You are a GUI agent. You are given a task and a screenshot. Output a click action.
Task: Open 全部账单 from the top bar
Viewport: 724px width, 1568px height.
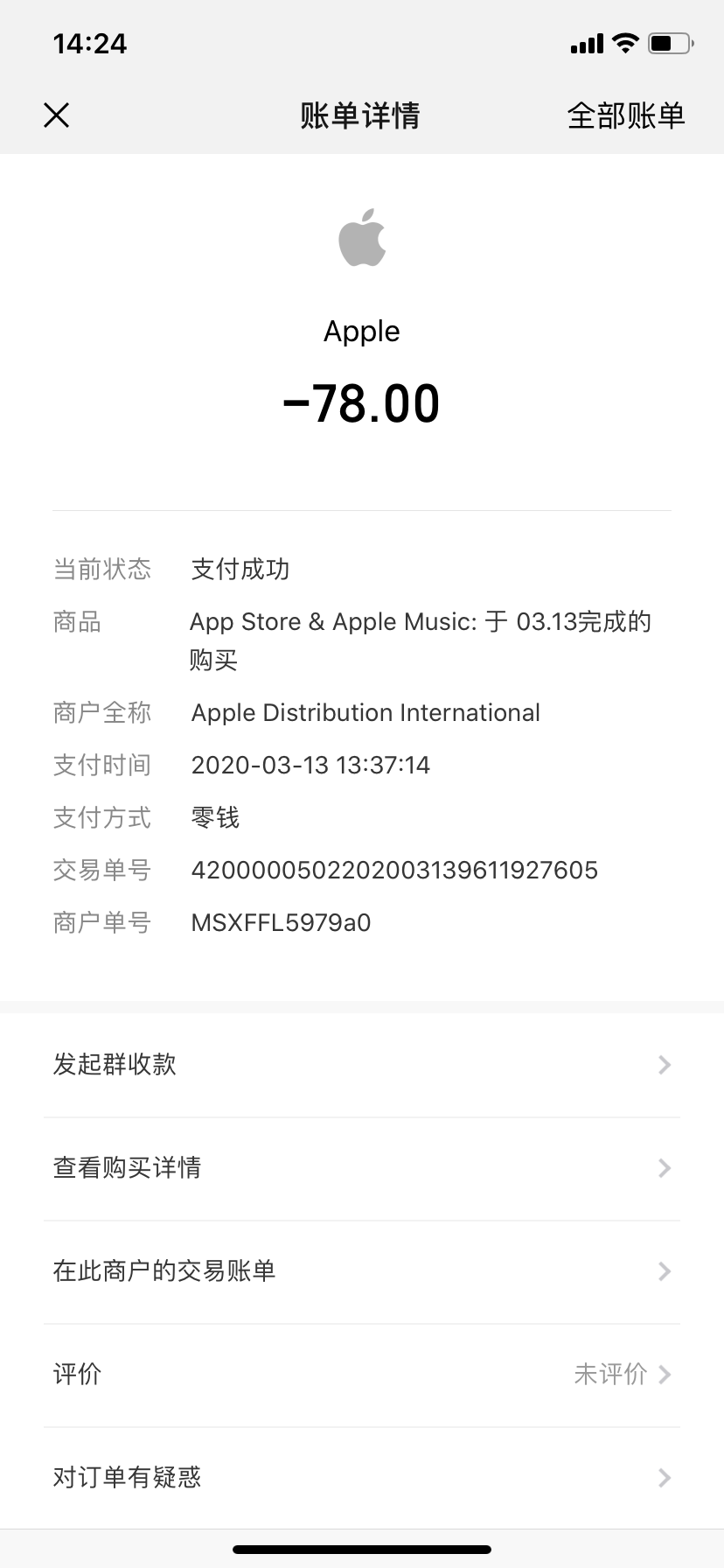pos(626,115)
